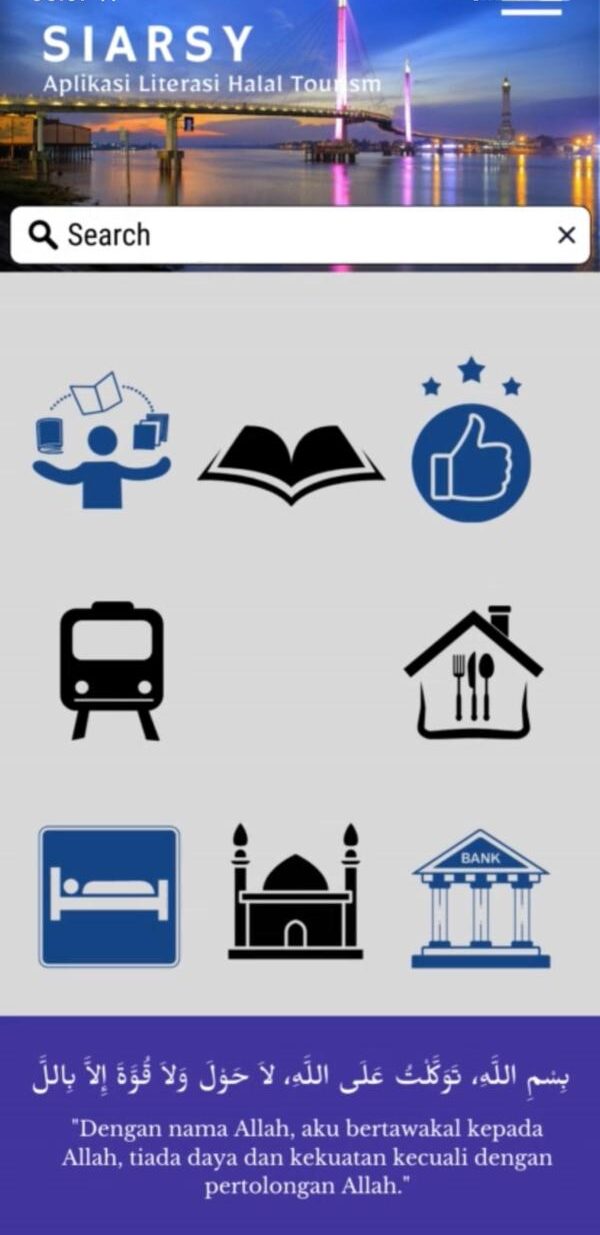The image size is (600, 1235).
Task: Open the hotel bed icon
Action: pos(109,896)
